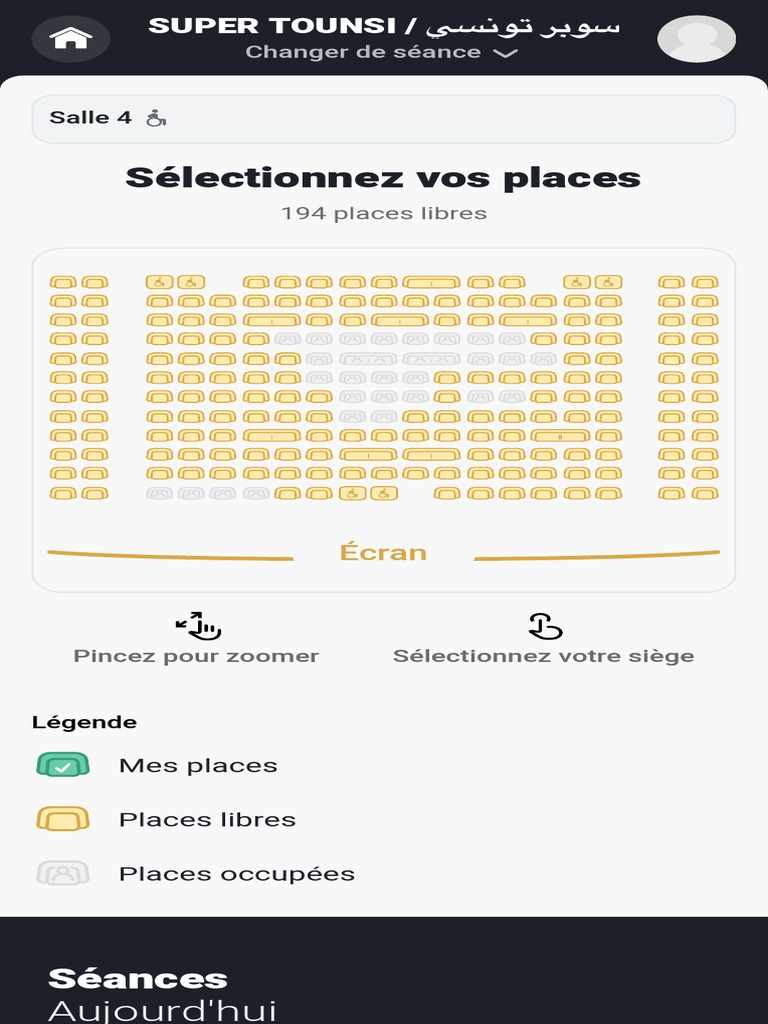Go to the home page
Image resolution: width=768 pixels, height=1024 pixels.
click(71, 38)
